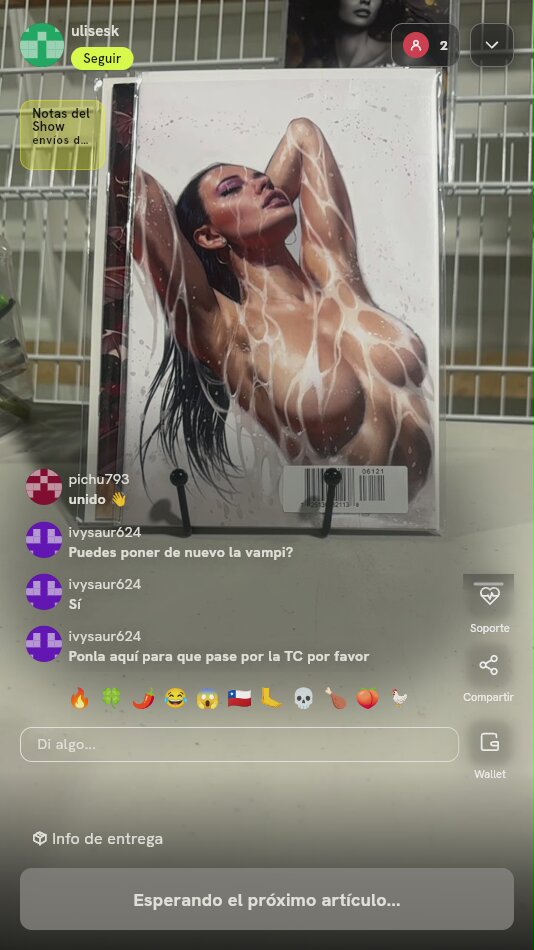534x950 pixels.
Task: Open Soporte help
Action: pyautogui.click(x=489, y=605)
